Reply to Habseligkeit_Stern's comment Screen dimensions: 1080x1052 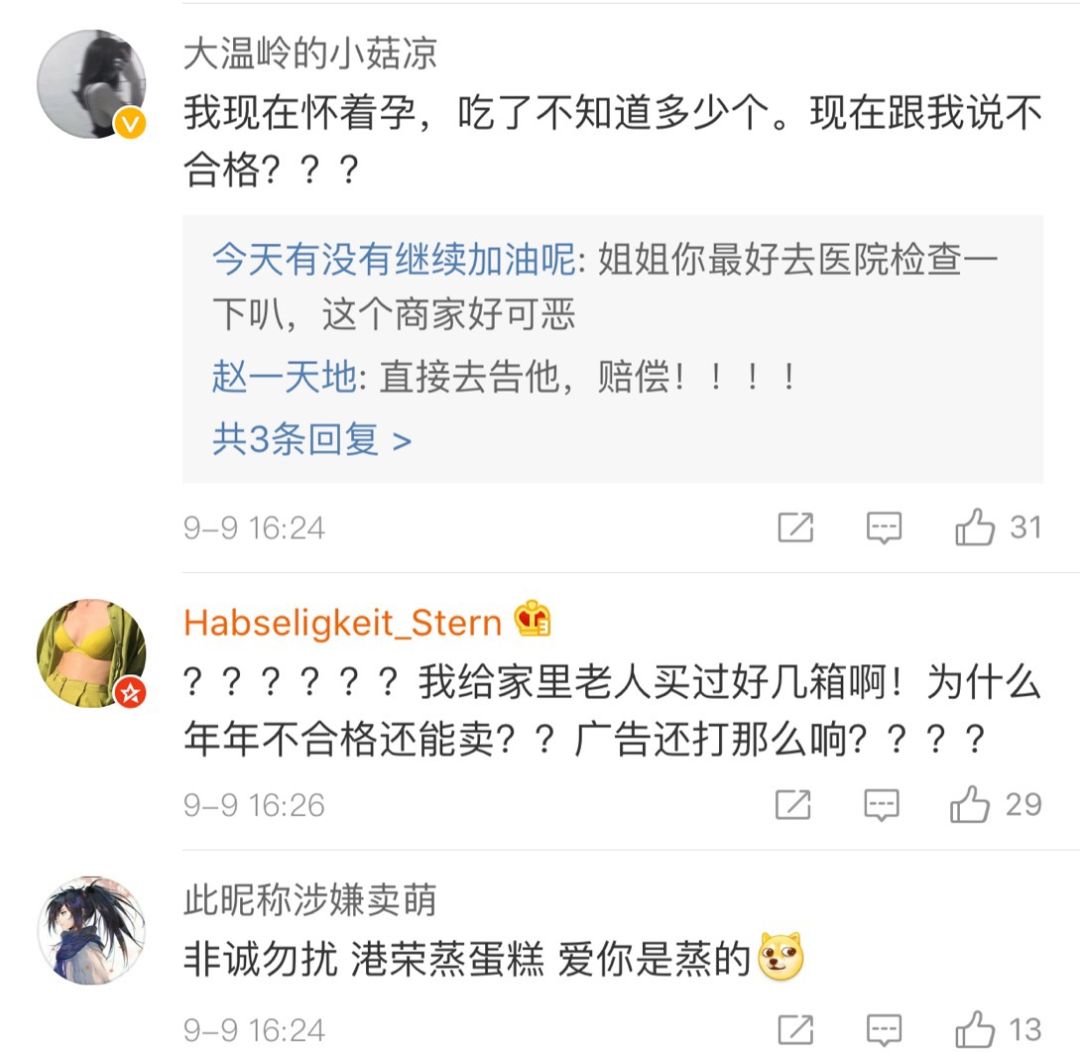point(881,804)
